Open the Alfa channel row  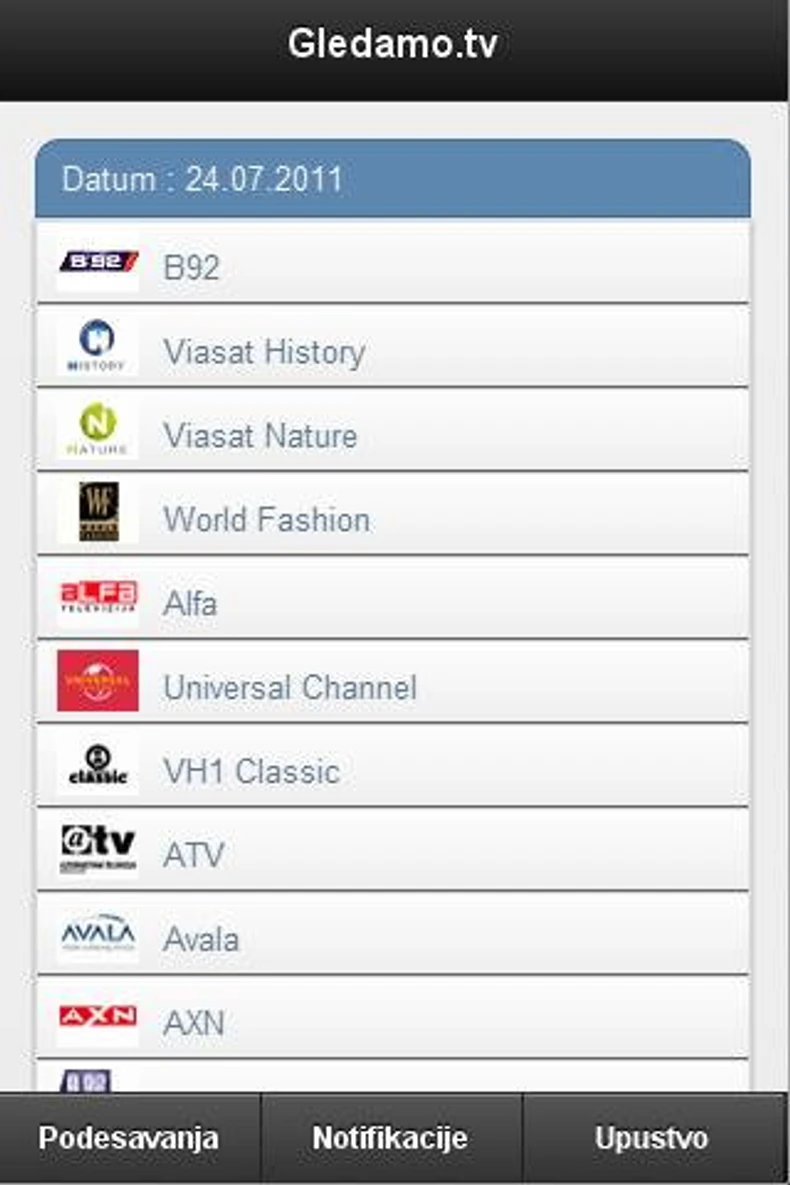pyautogui.click(x=392, y=603)
